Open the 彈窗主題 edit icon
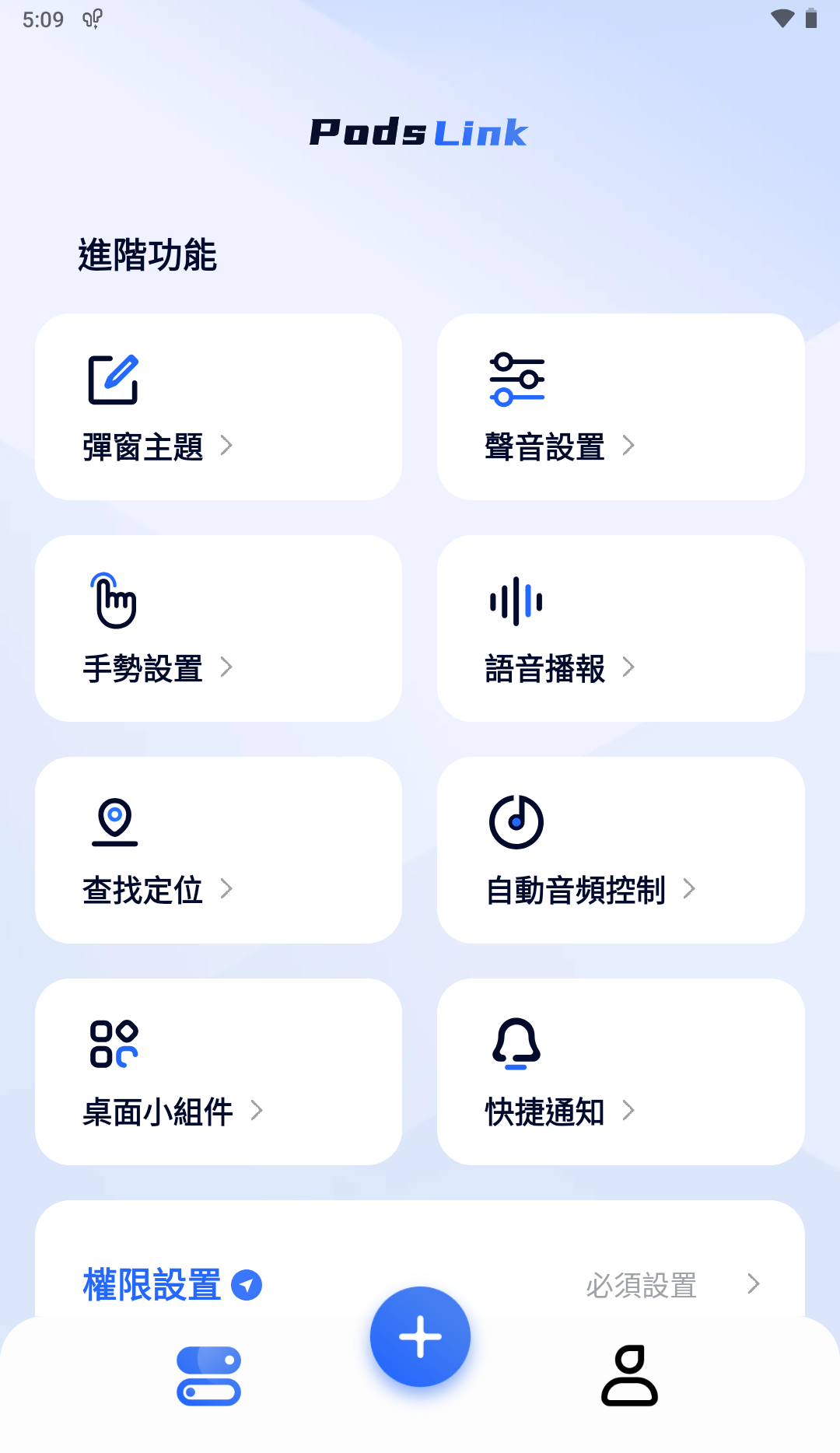This screenshot has width=840, height=1453. [111, 379]
